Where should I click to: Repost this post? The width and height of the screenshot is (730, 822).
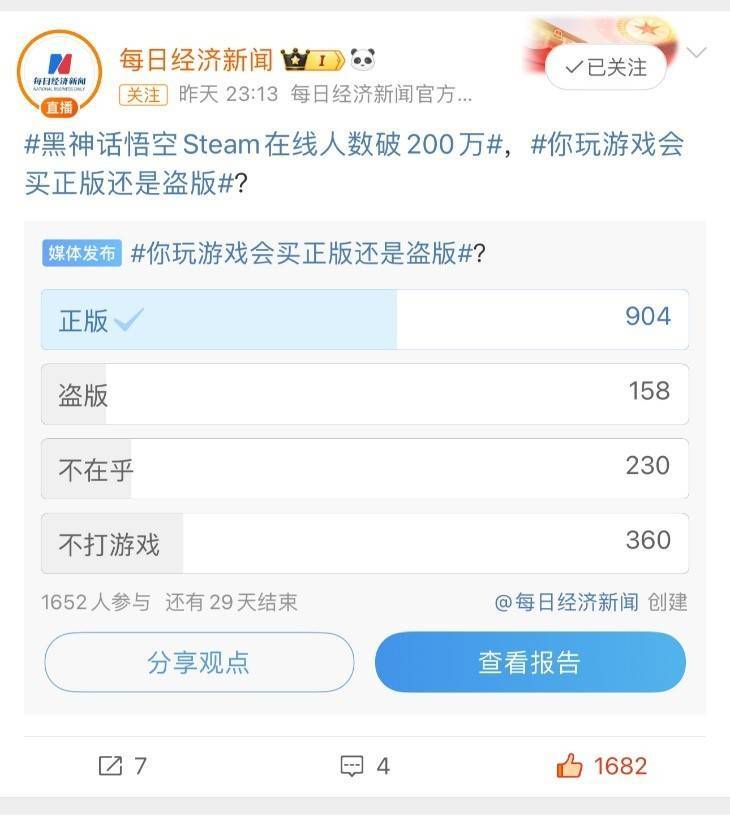point(122,766)
